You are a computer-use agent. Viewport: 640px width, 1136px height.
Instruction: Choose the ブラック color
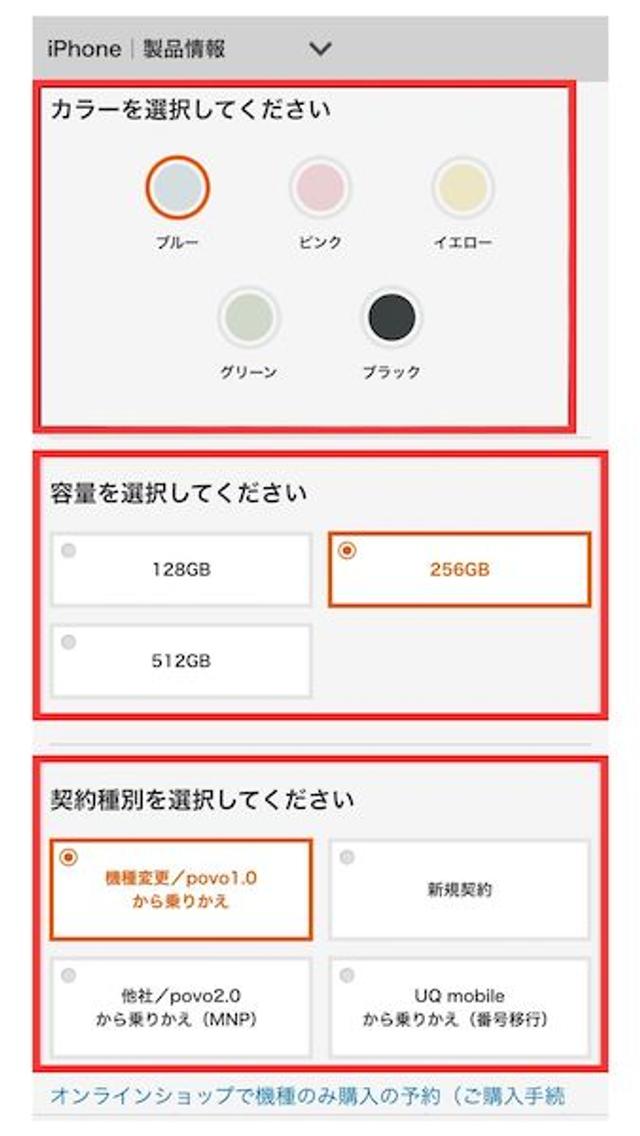[x=391, y=317]
